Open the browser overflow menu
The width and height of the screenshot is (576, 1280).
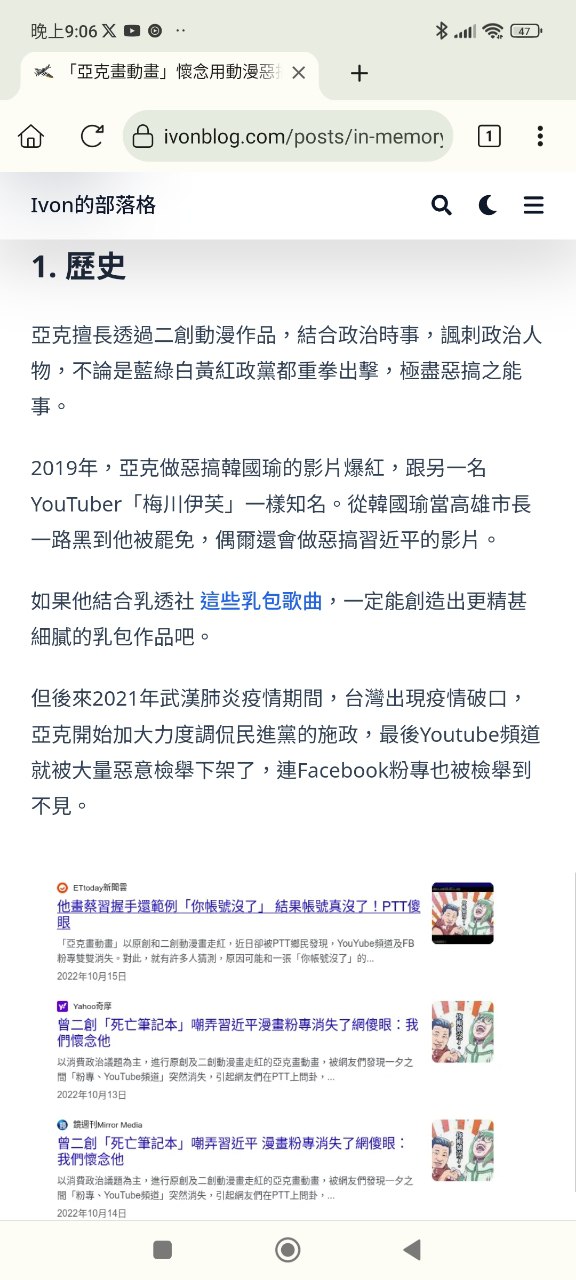tap(540, 136)
